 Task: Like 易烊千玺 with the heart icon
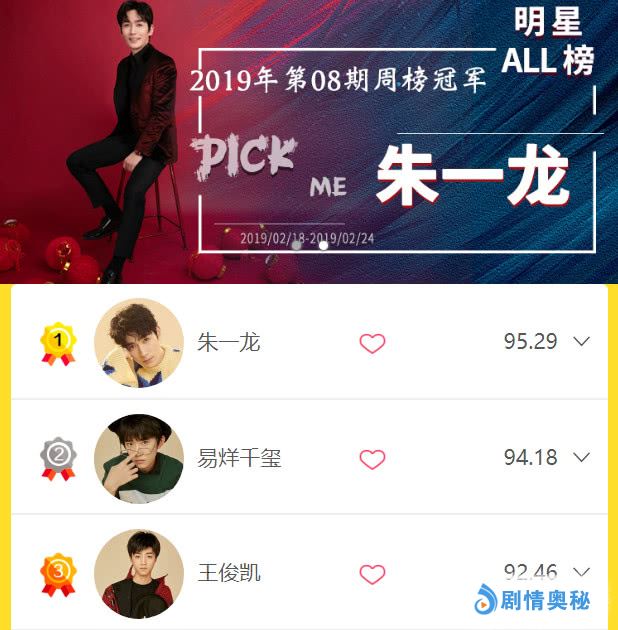(x=372, y=459)
